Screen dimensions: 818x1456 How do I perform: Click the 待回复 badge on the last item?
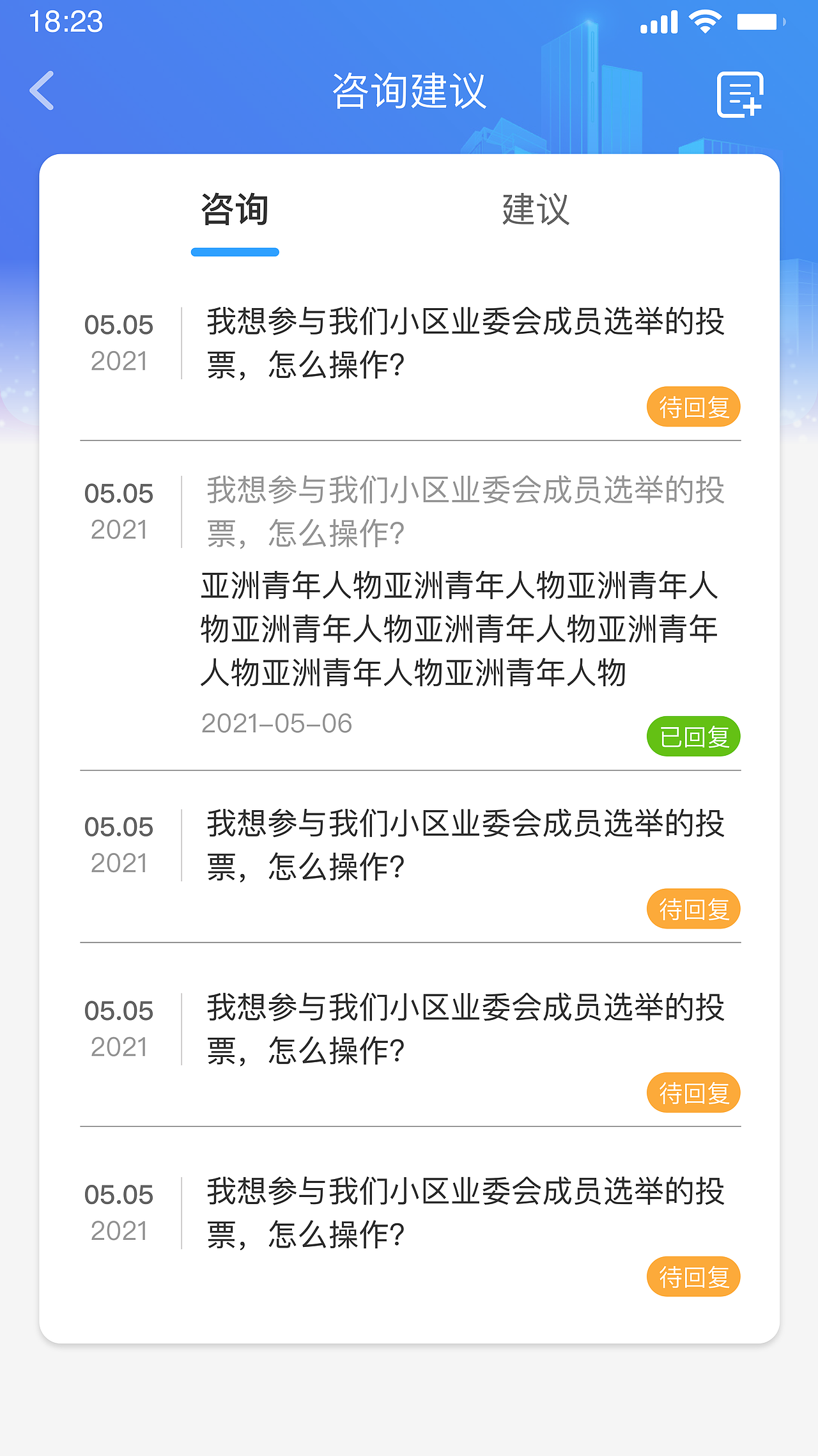click(x=693, y=1276)
